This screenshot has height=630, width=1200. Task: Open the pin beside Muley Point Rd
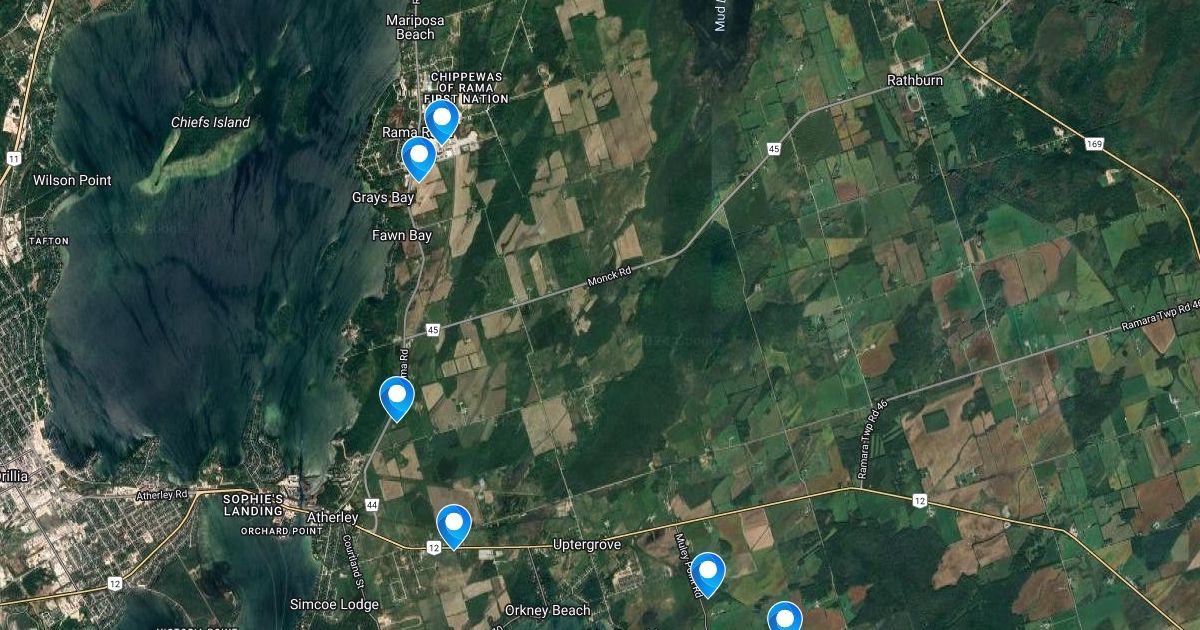(709, 573)
